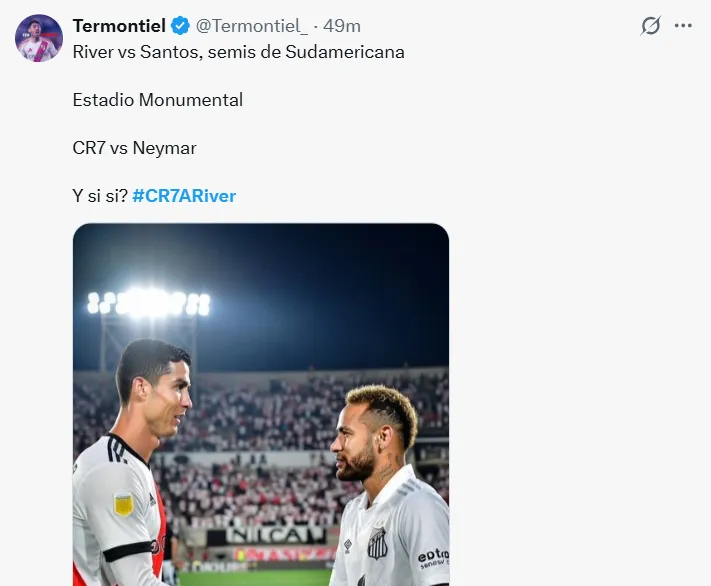Open the Termontiel account name link

(x=119, y=25)
